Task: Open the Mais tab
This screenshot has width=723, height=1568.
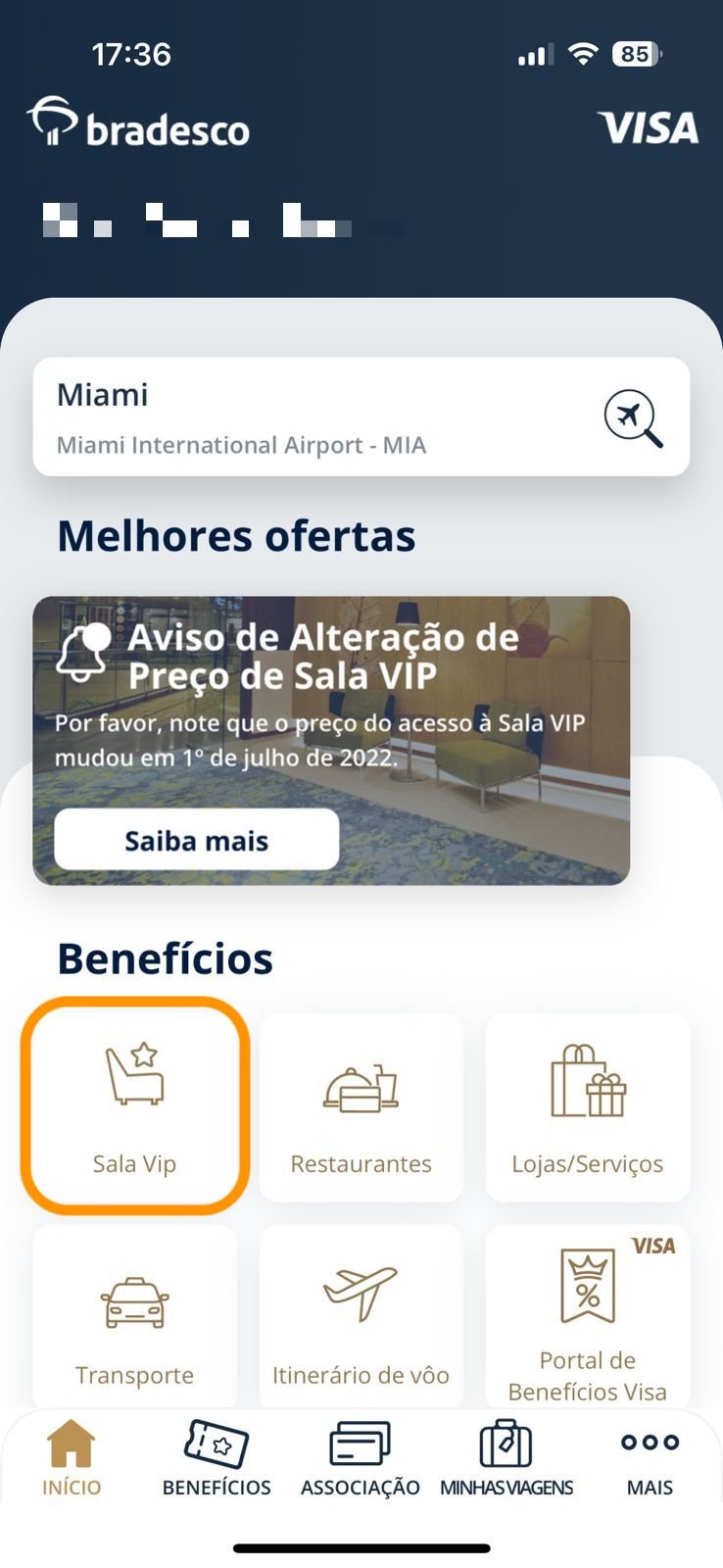Action: coord(650,1458)
